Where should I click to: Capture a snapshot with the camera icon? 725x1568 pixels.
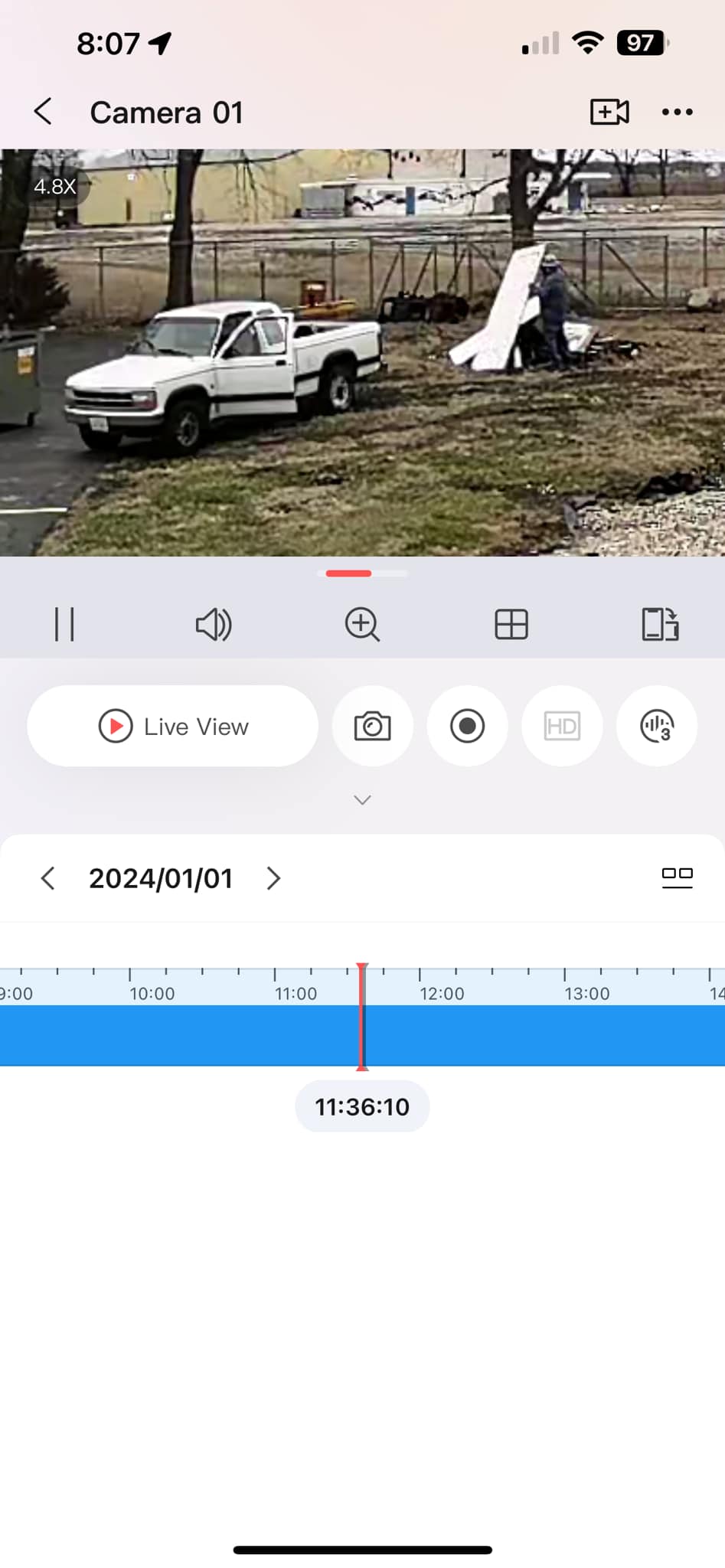pos(373,726)
